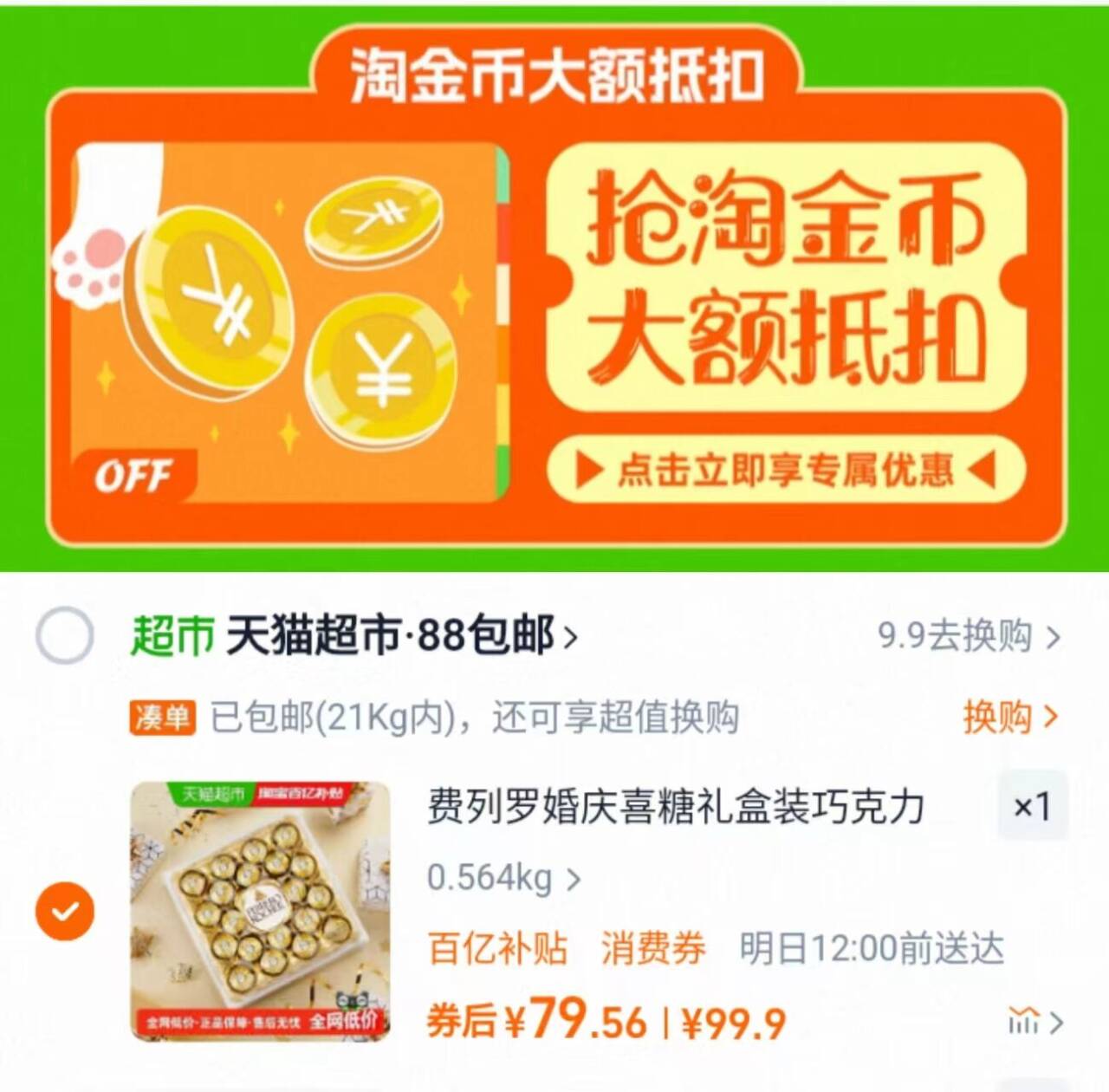
Task: Open the 9.9去换购 offer
Action: click(969, 636)
